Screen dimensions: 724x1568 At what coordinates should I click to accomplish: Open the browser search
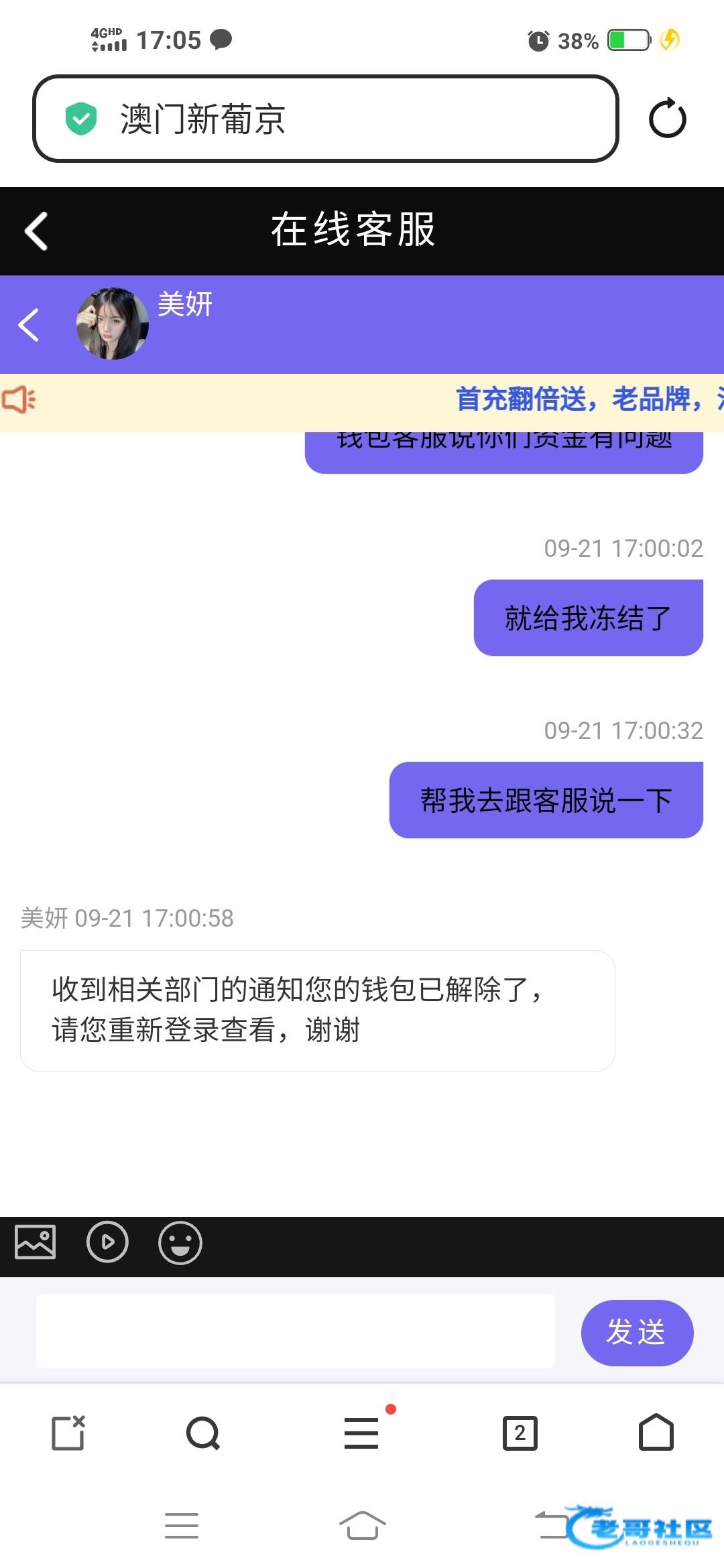[203, 1433]
